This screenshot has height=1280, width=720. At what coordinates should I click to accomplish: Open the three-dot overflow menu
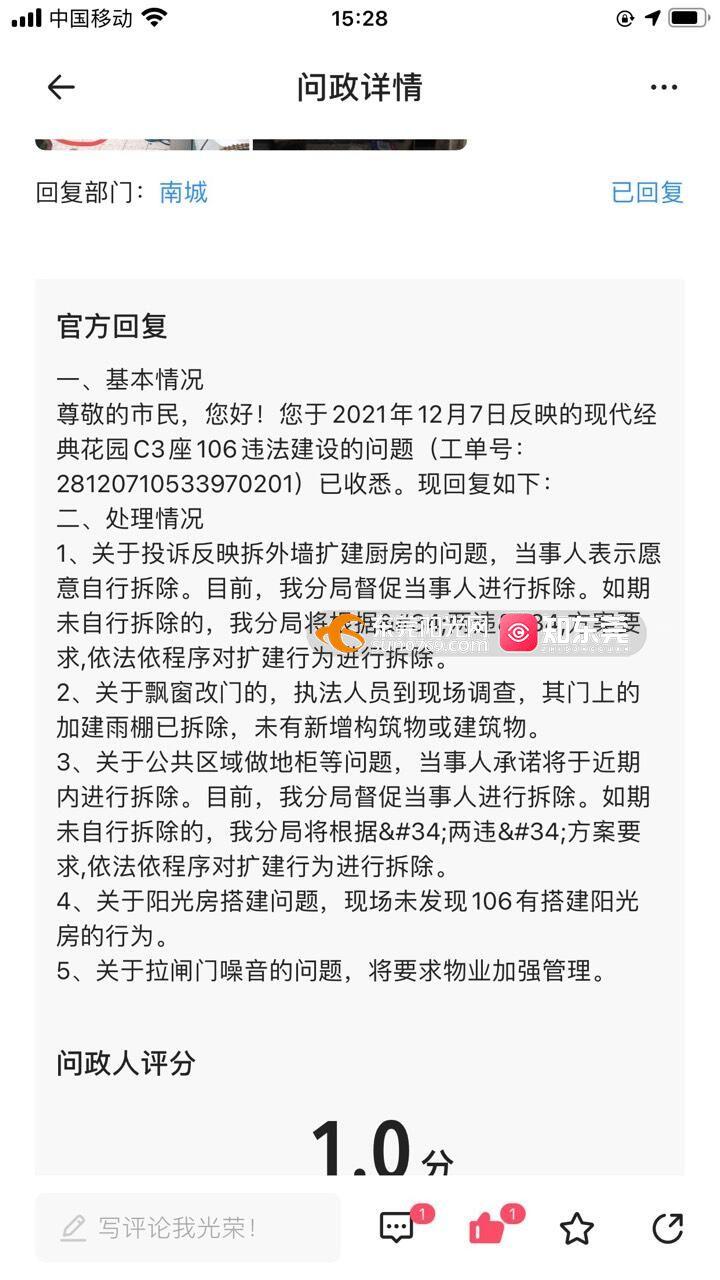coord(664,87)
